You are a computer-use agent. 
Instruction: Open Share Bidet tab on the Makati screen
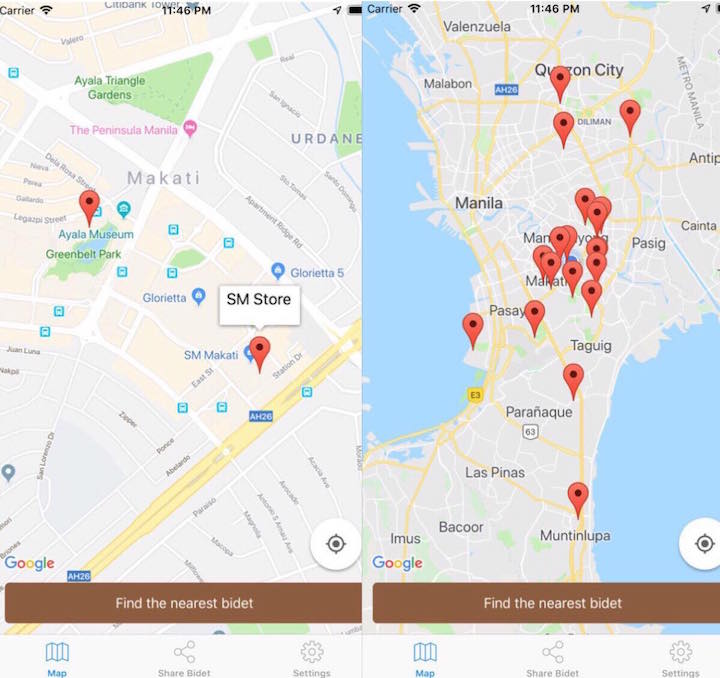[184, 658]
